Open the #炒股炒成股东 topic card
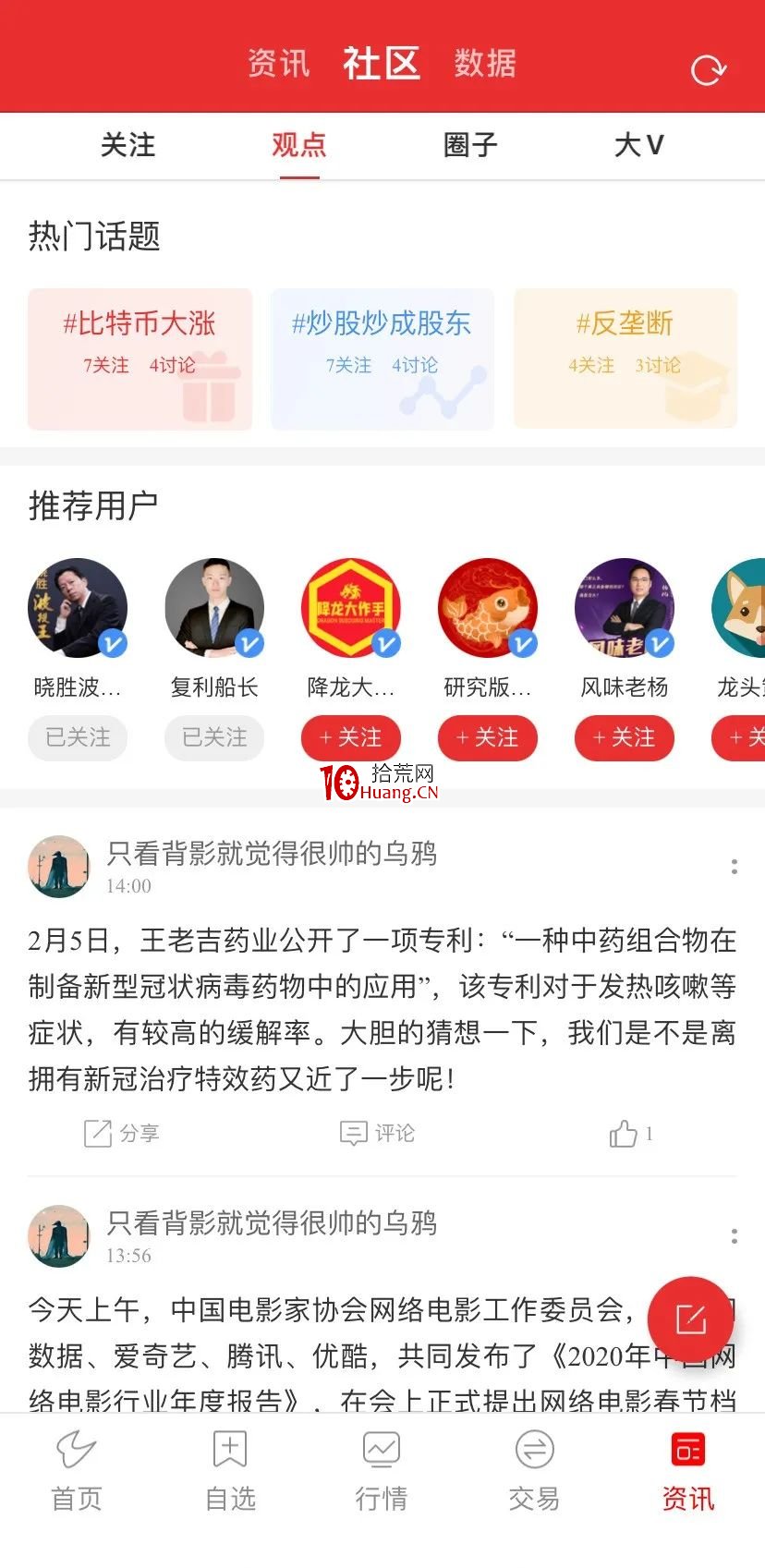Screen dimensions: 765x1568 pos(382,359)
